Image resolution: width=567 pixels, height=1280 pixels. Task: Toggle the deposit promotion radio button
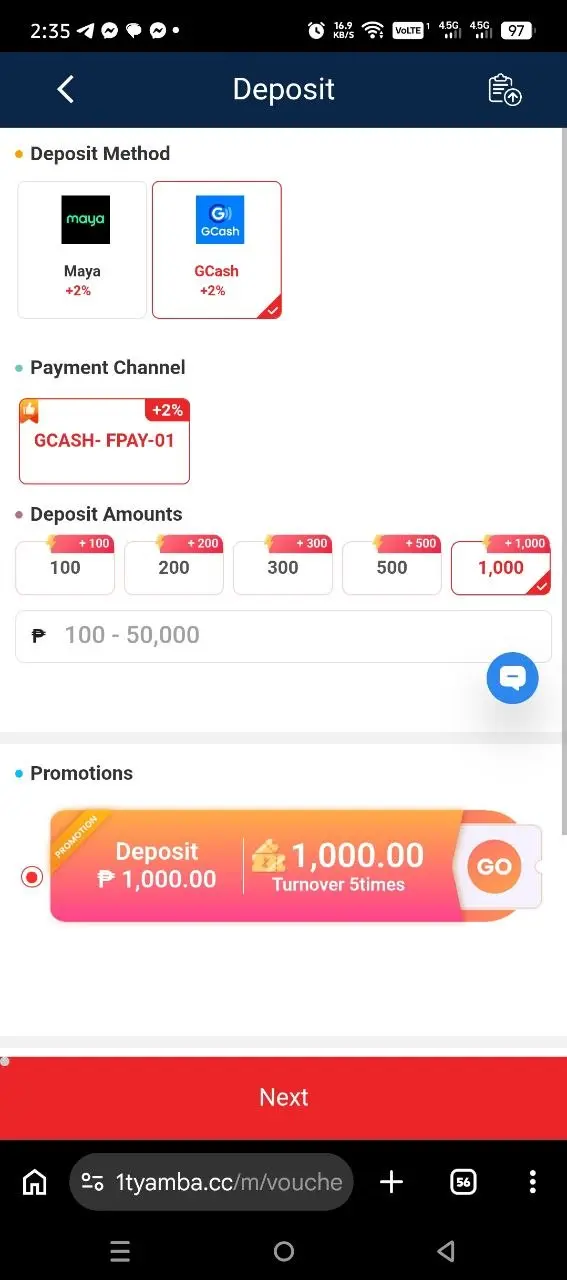point(32,877)
